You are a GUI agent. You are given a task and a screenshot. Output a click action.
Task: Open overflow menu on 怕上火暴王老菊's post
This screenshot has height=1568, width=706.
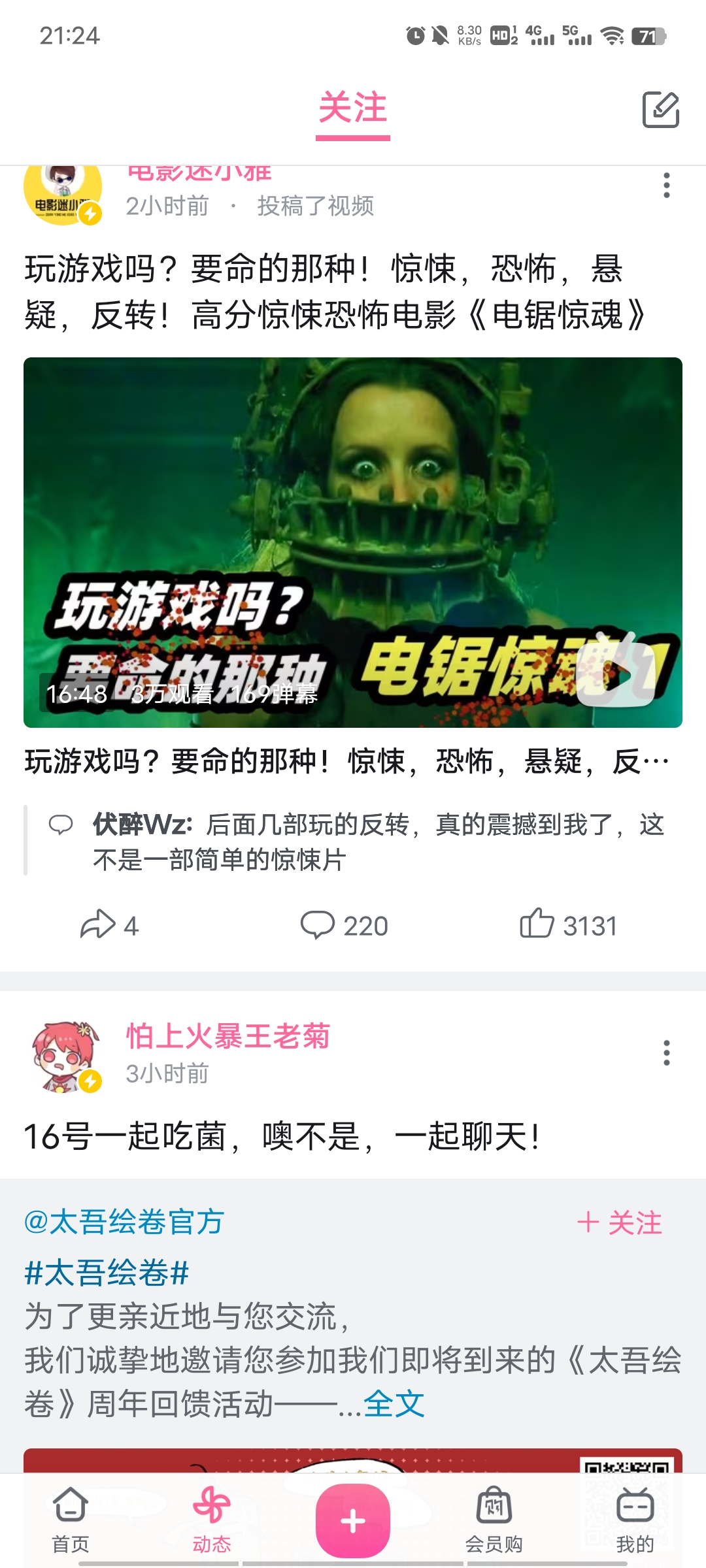(666, 1053)
